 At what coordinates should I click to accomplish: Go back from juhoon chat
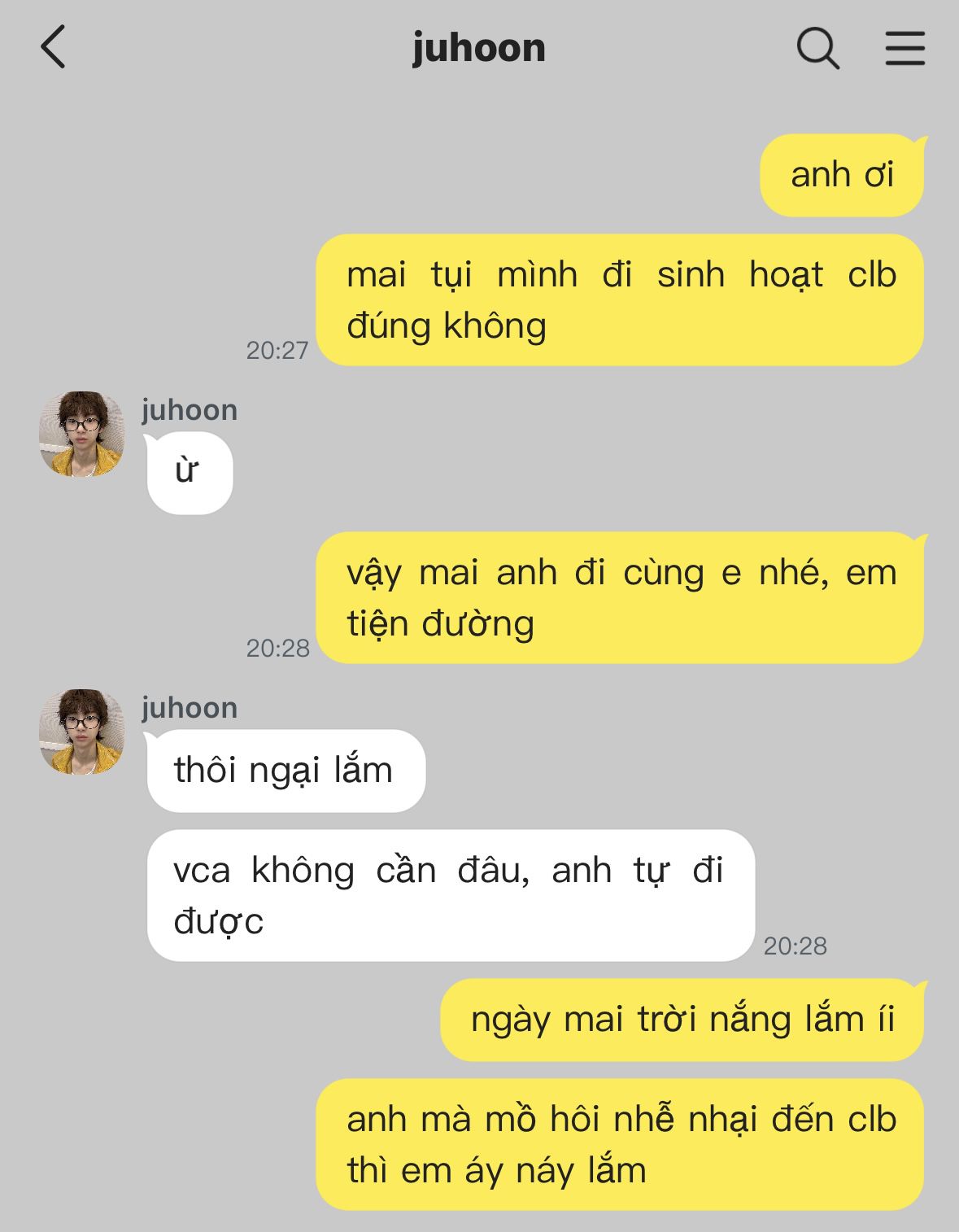(54, 47)
